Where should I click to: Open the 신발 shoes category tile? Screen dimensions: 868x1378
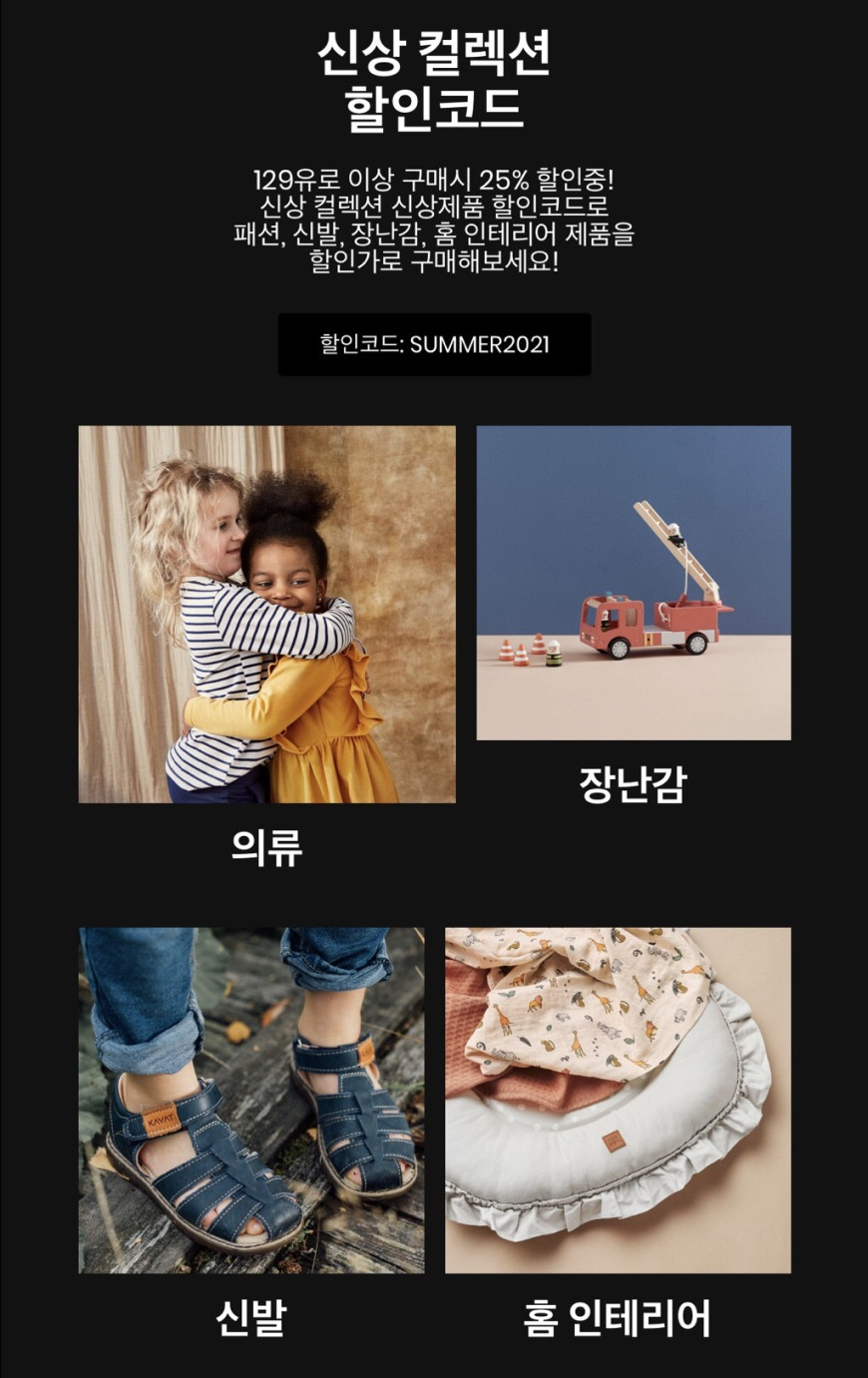(x=251, y=1100)
